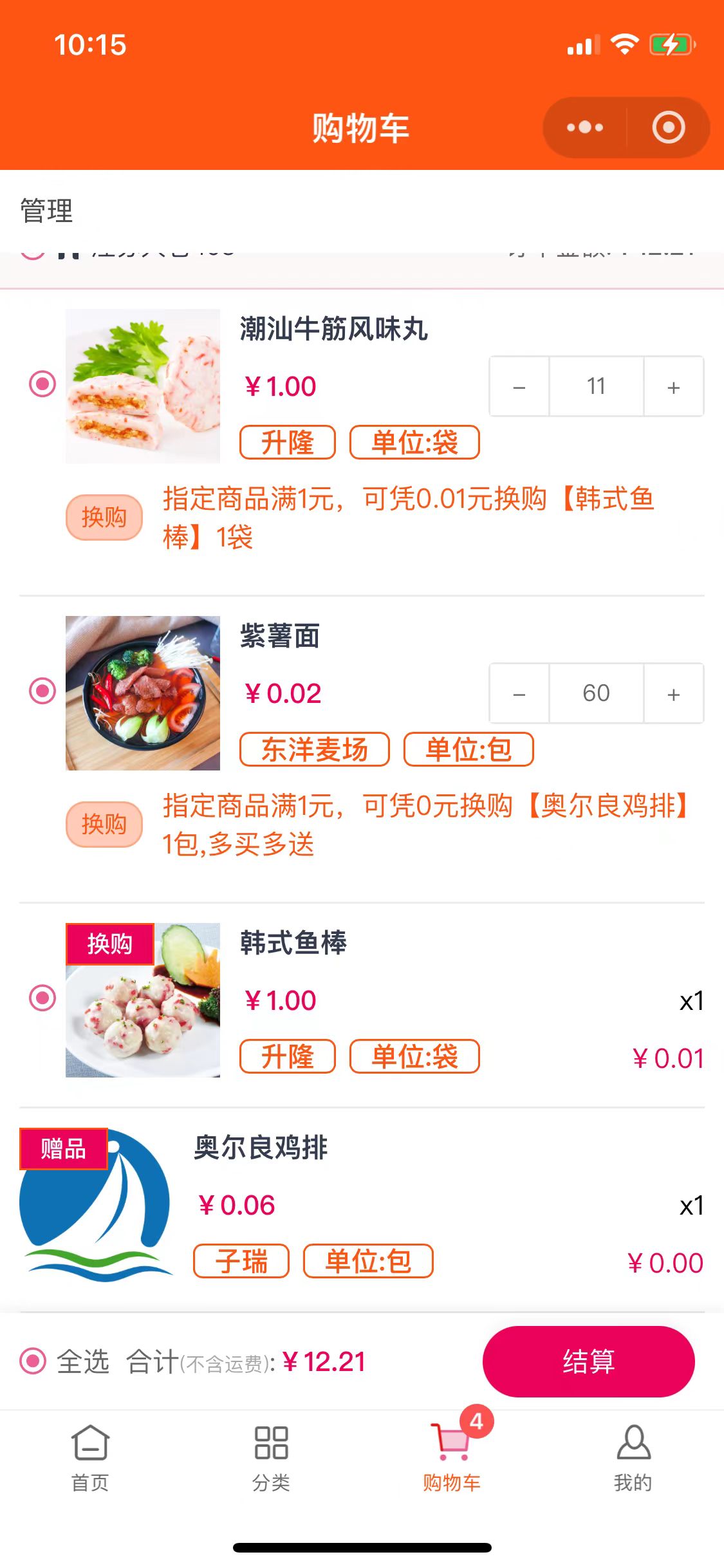Increase quantity of 潮汕牛筋风味丸

click(673, 387)
